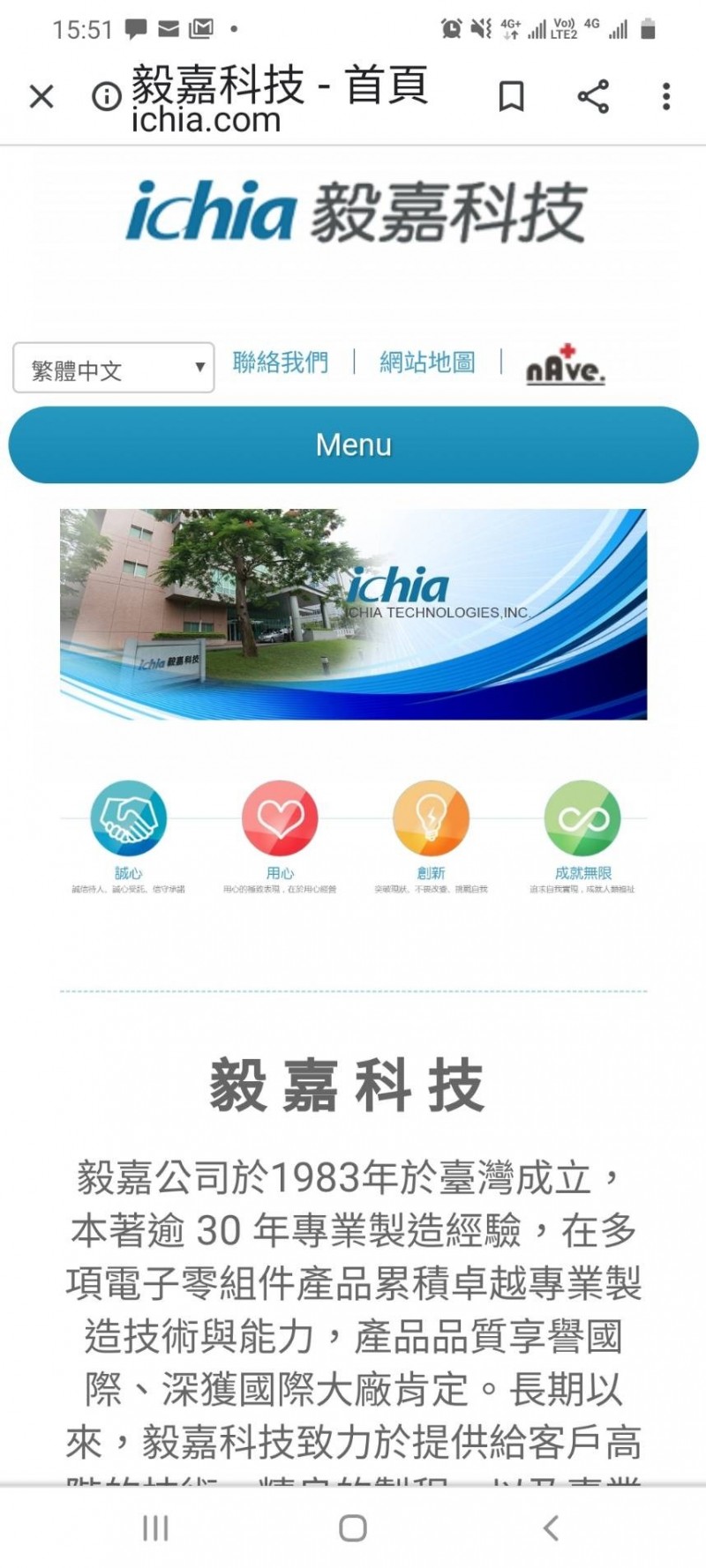
Task: Open the 網站地圖 link
Action: coord(427,362)
